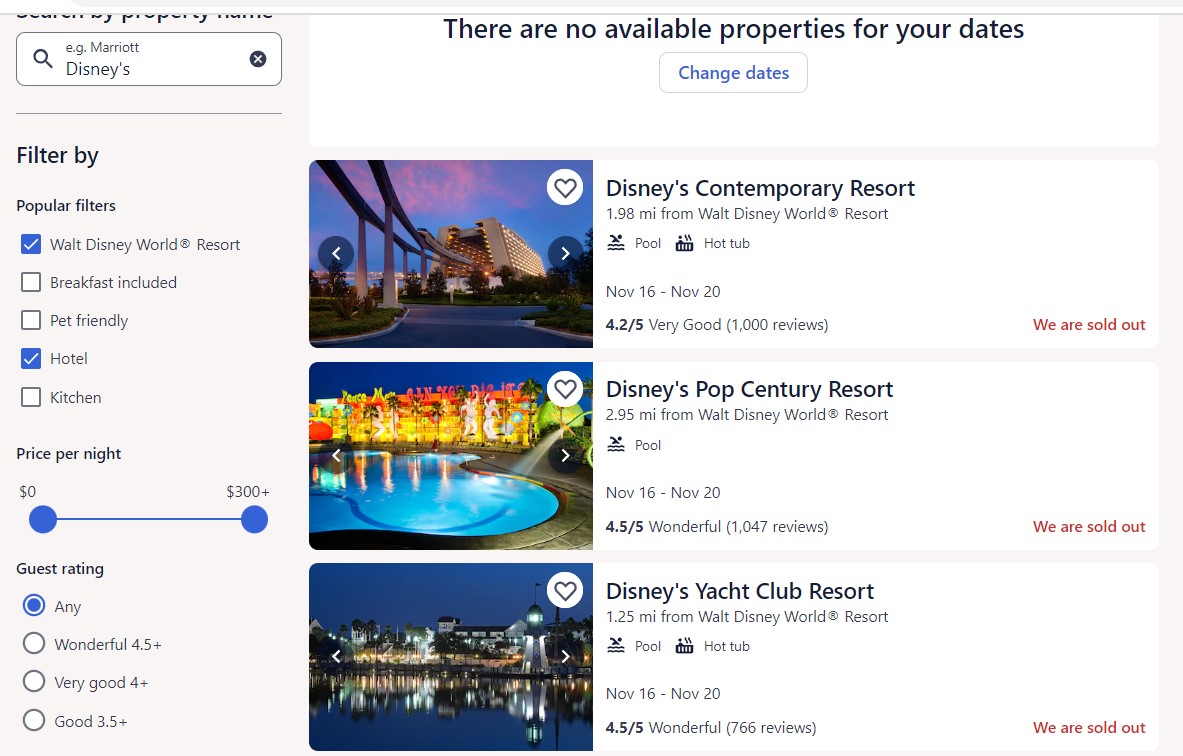Screen dimensions: 1183x756
Task: Save Disney's Contemporary Resort to favorites
Action: click(565, 187)
